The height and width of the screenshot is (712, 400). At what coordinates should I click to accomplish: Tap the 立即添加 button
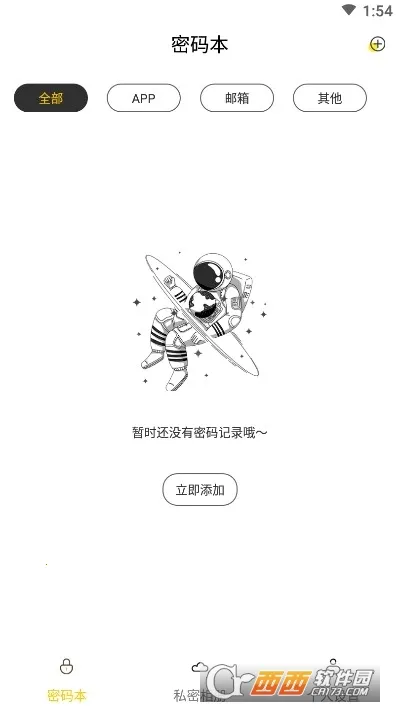(x=200, y=490)
